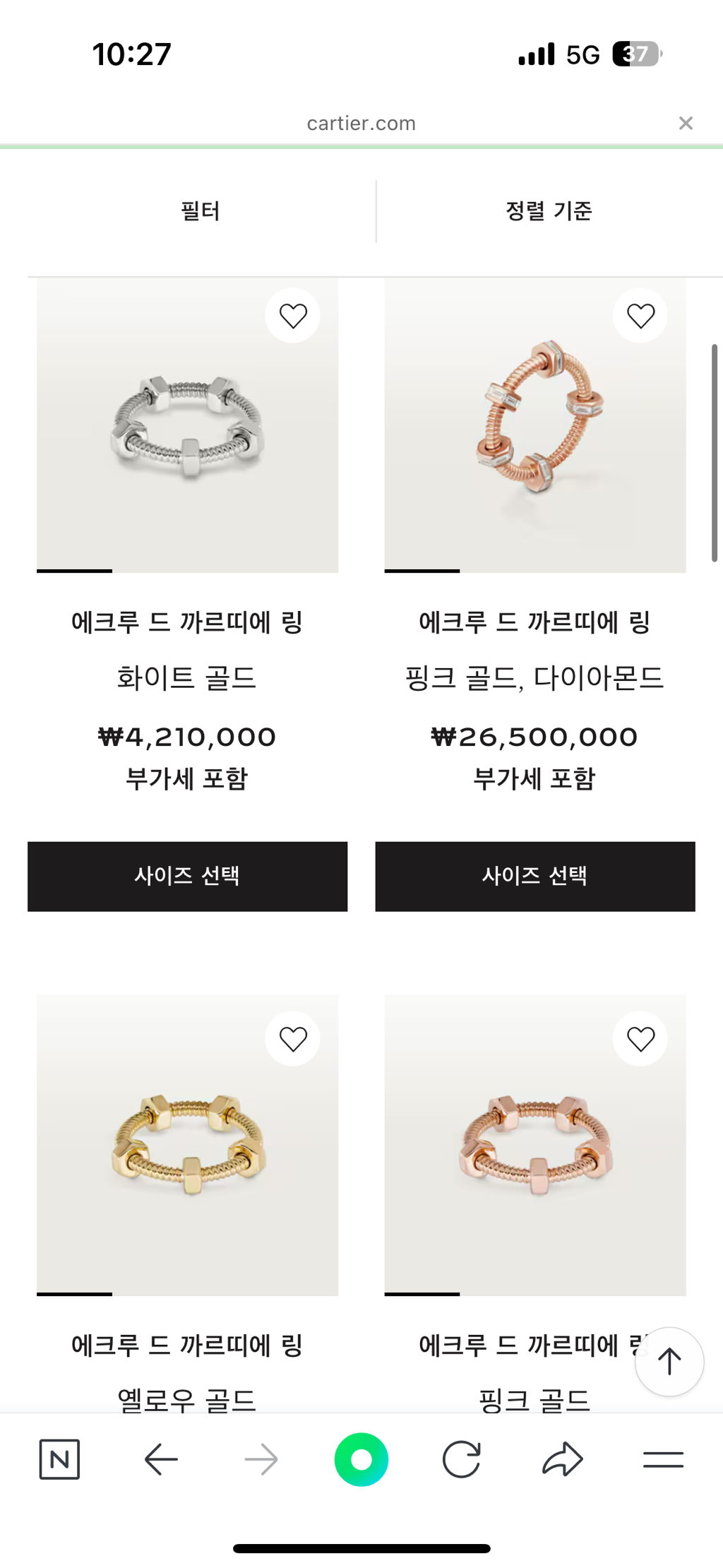Open size selection for the pink gold ring

pos(534,876)
